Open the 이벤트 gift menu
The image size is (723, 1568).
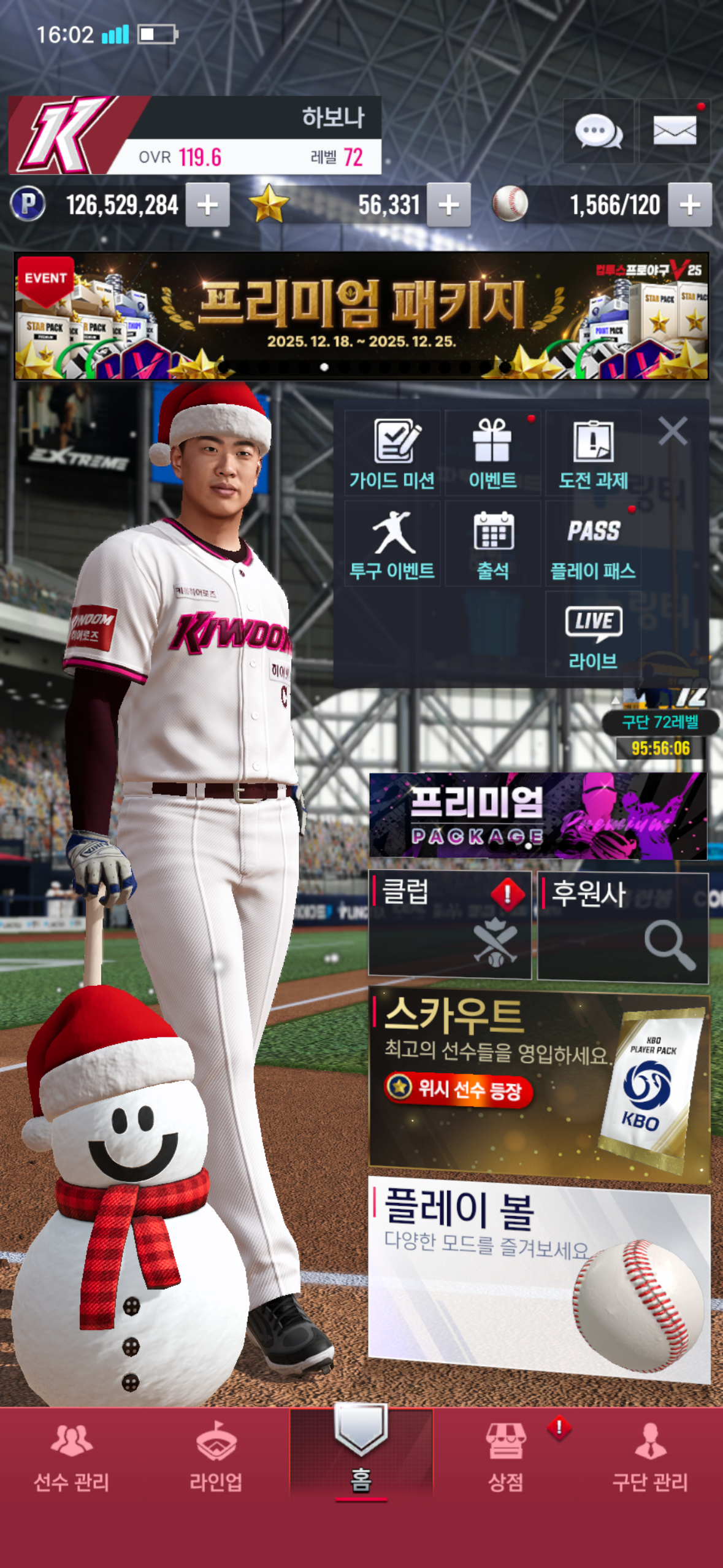(x=492, y=453)
